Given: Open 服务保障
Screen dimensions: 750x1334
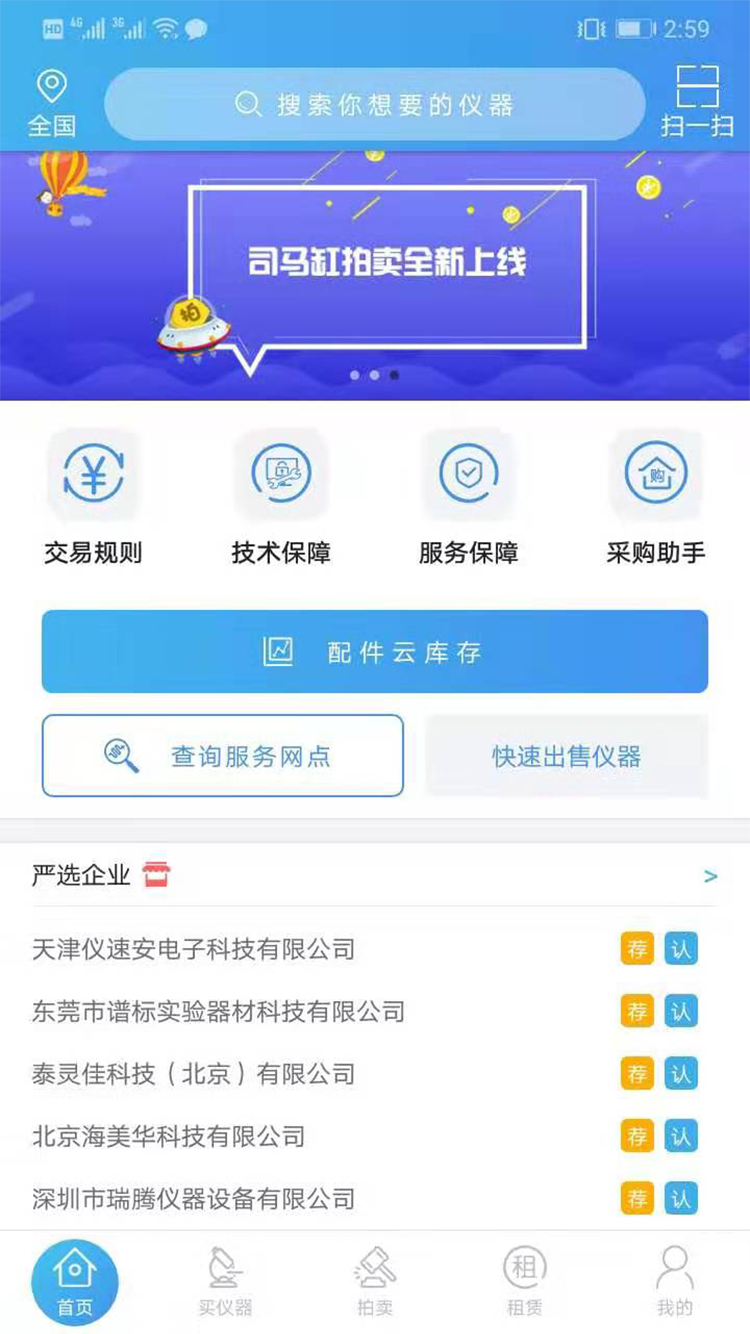Looking at the screenshot, I should point(468,497).
